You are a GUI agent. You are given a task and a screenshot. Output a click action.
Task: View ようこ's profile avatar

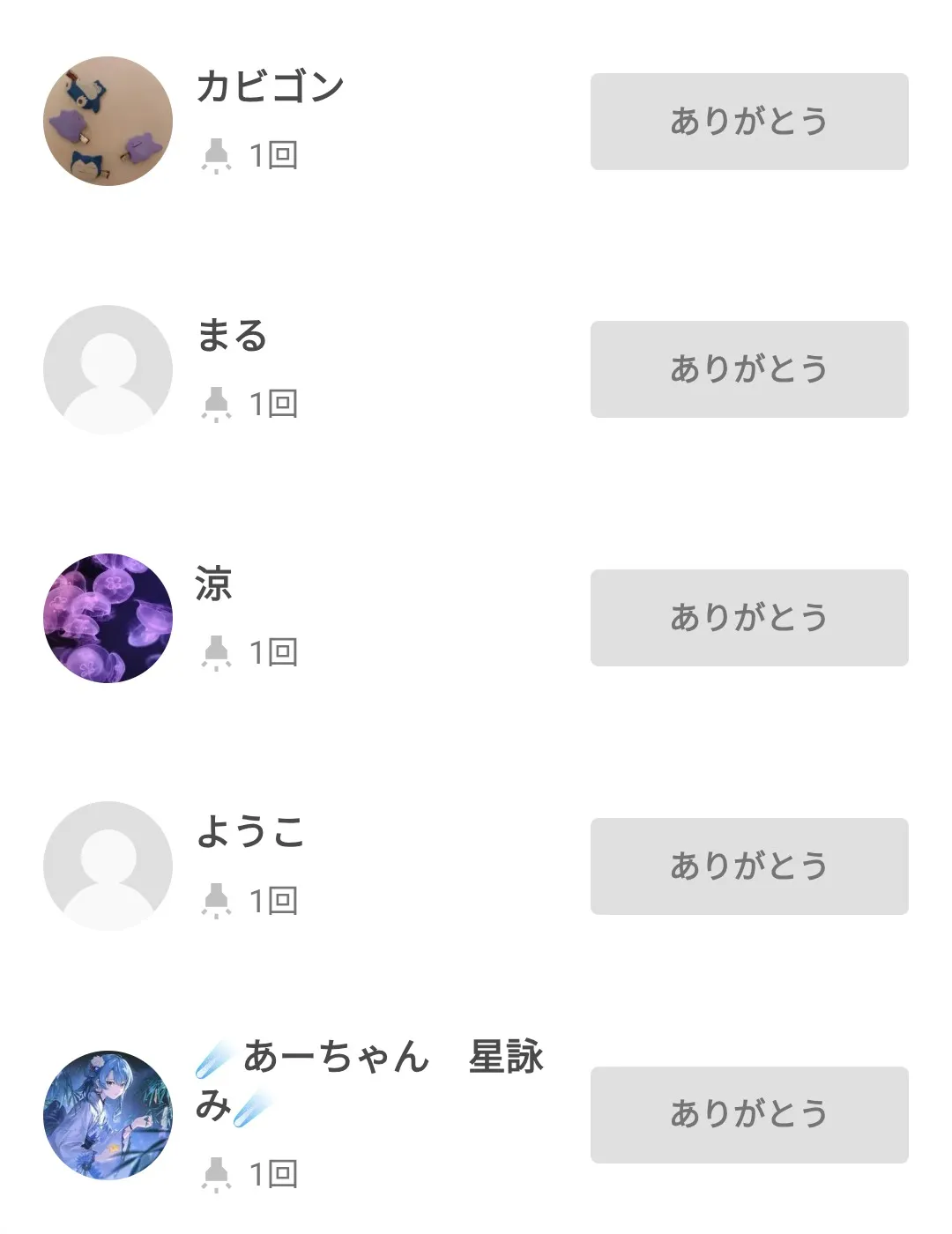(x=108, y=866)
